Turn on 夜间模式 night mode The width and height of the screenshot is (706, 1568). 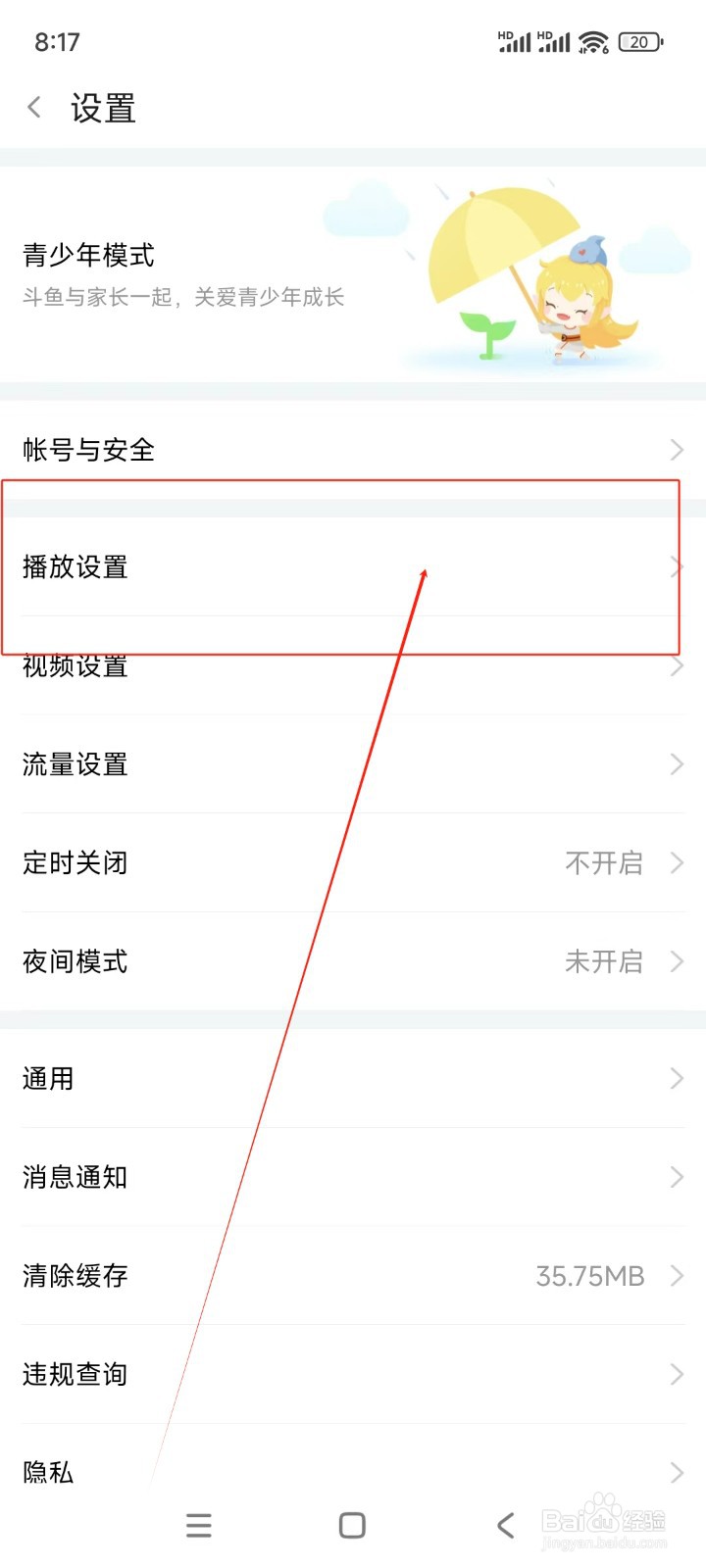pos(353,961)
